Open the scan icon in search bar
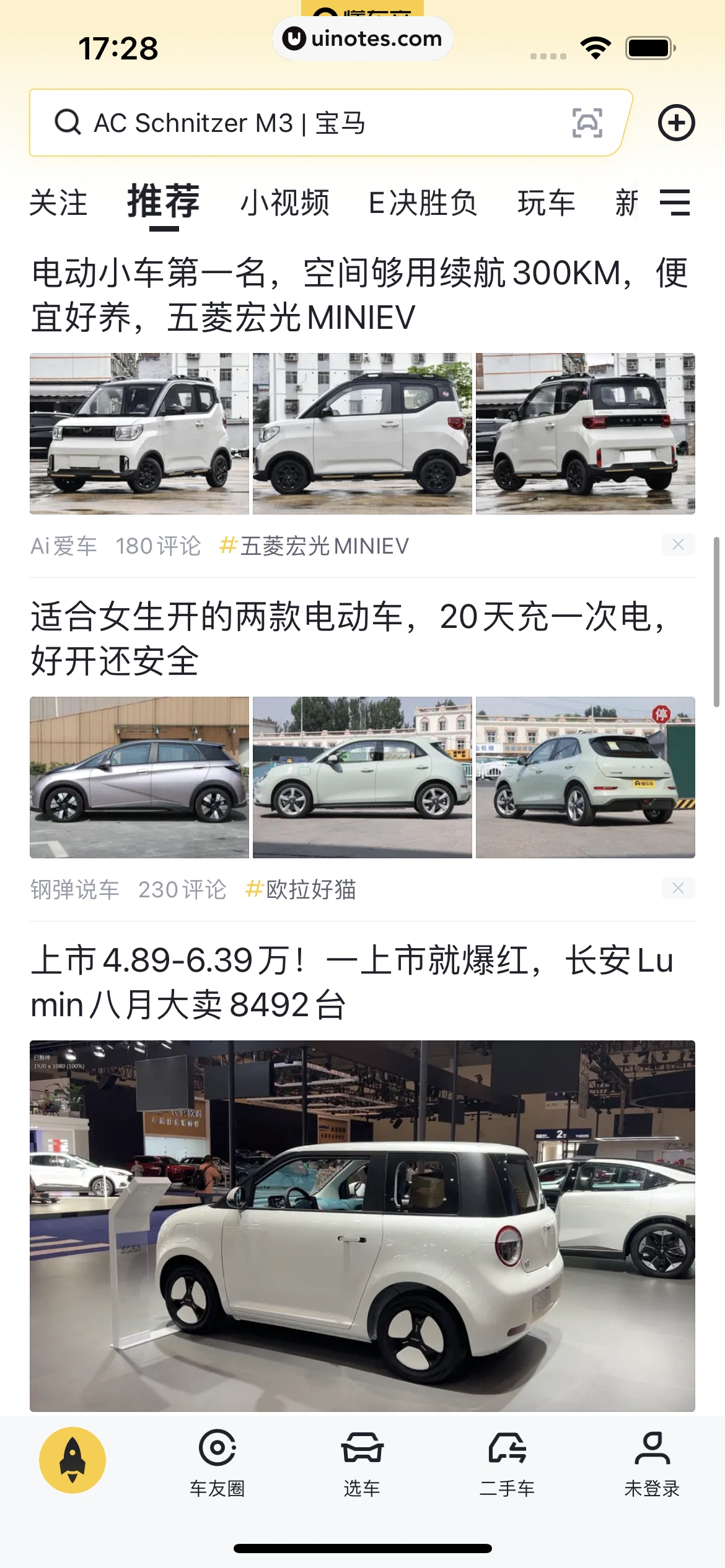The image size is (725, 1568). 587,123
